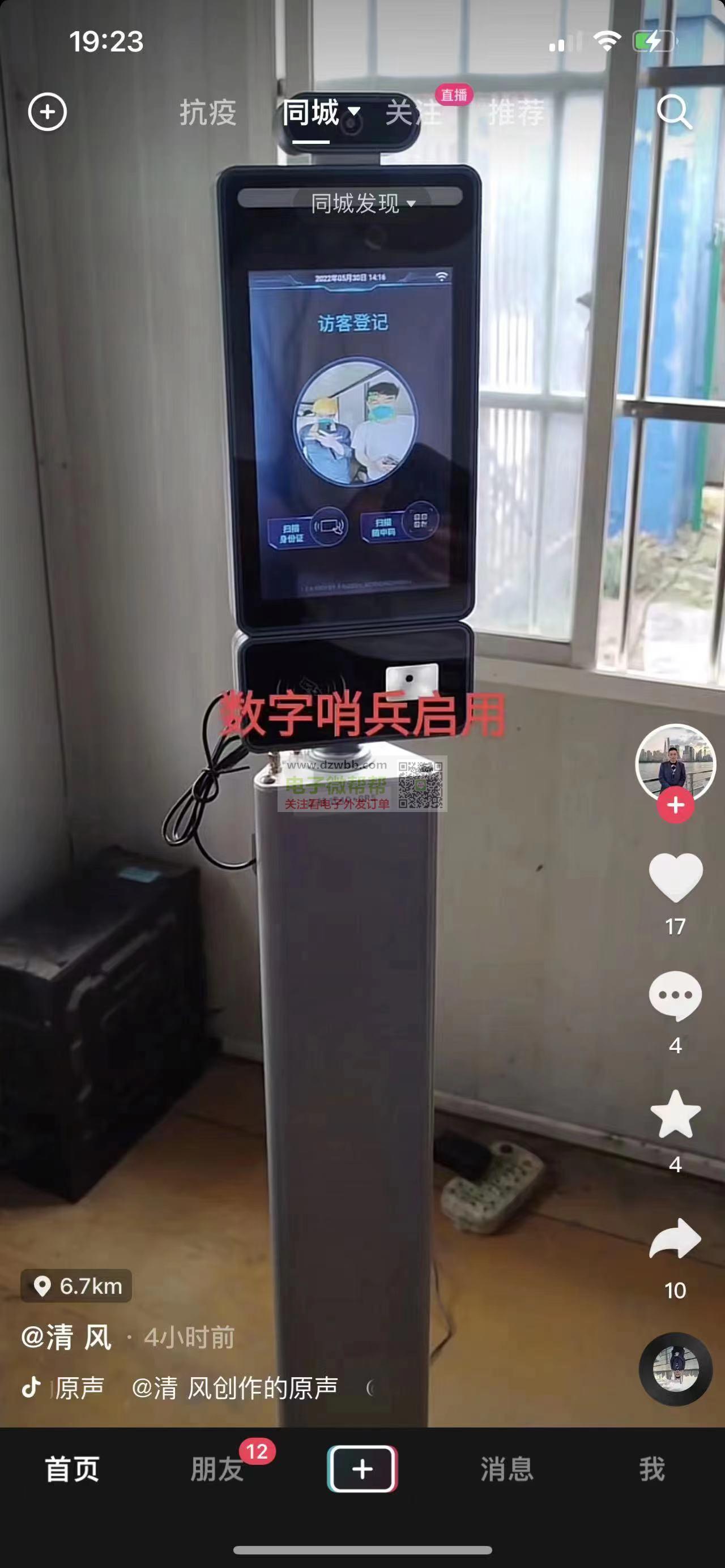
Task: Like this video with the heart
Action: point(675,877)
